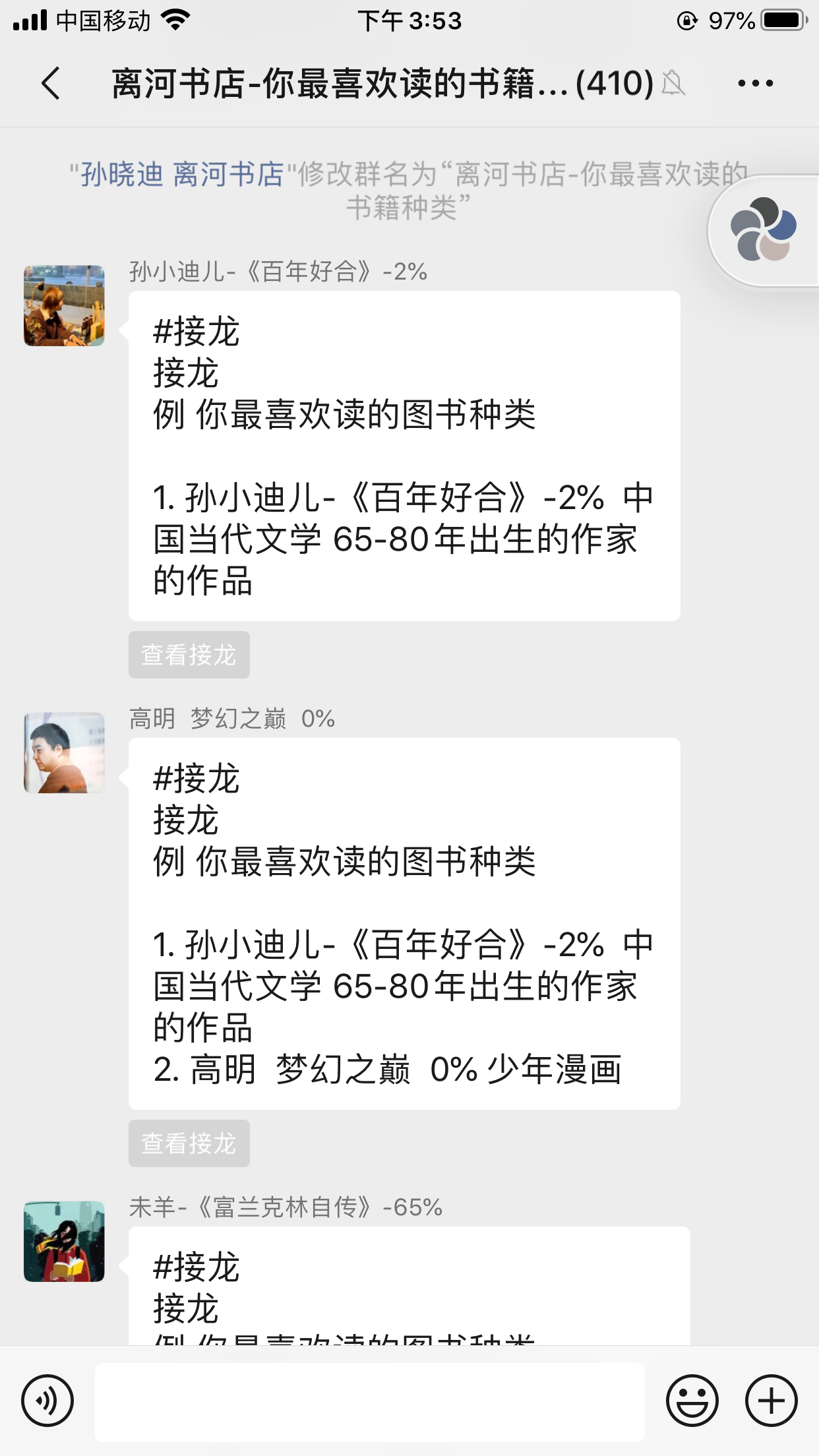
Task: Tap the 孙晓迪 离河书店 name link
Action: (182, 175)
